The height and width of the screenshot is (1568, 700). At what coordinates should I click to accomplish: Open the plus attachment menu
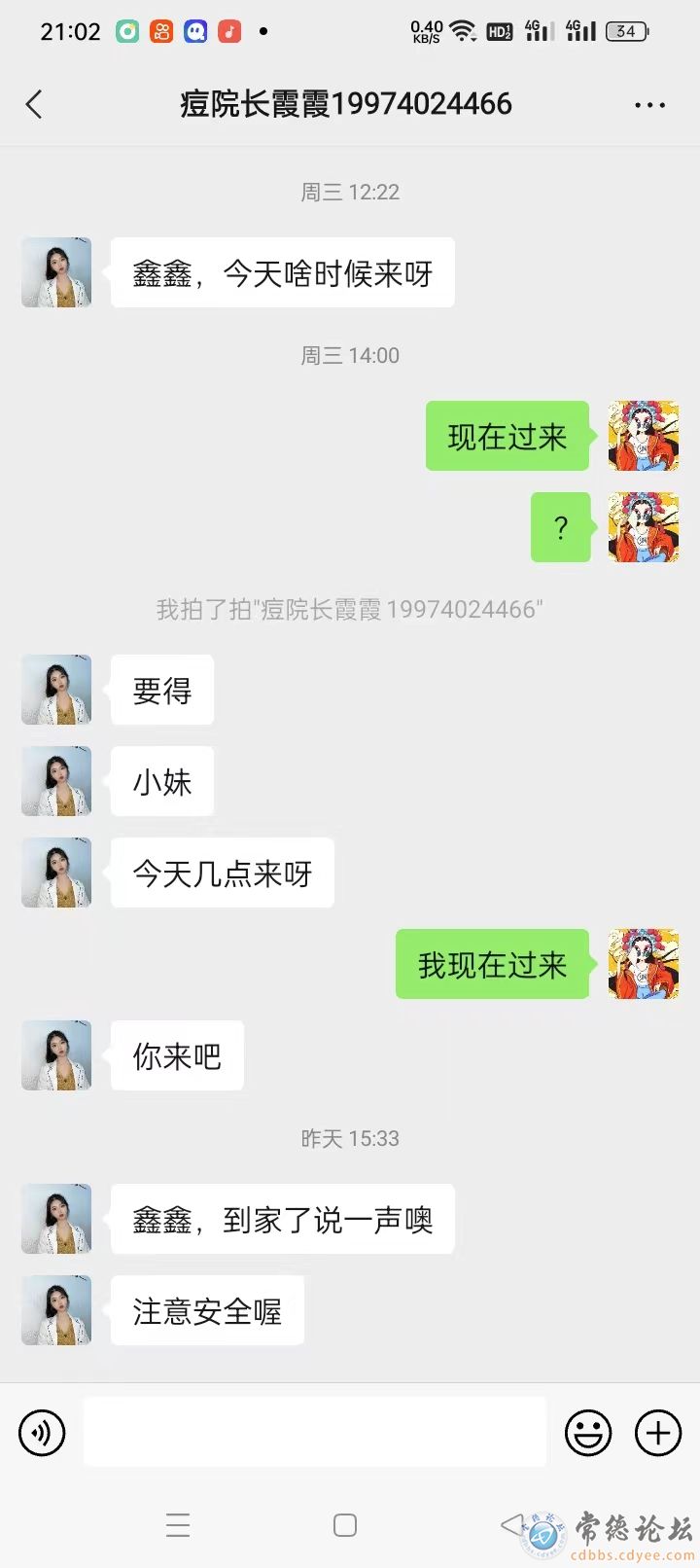pos(658,1433)
